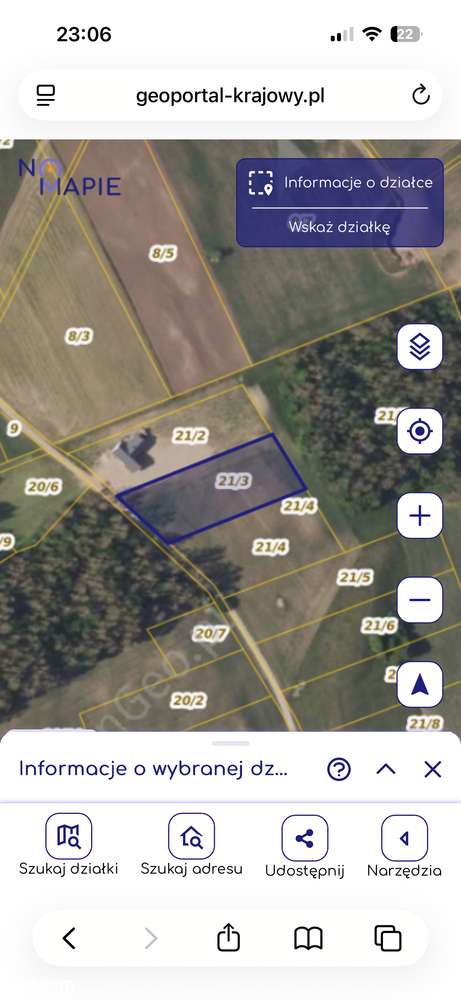
Task: Tap the geoportal-krajowy.pl address field
Action: coord(230,96)
